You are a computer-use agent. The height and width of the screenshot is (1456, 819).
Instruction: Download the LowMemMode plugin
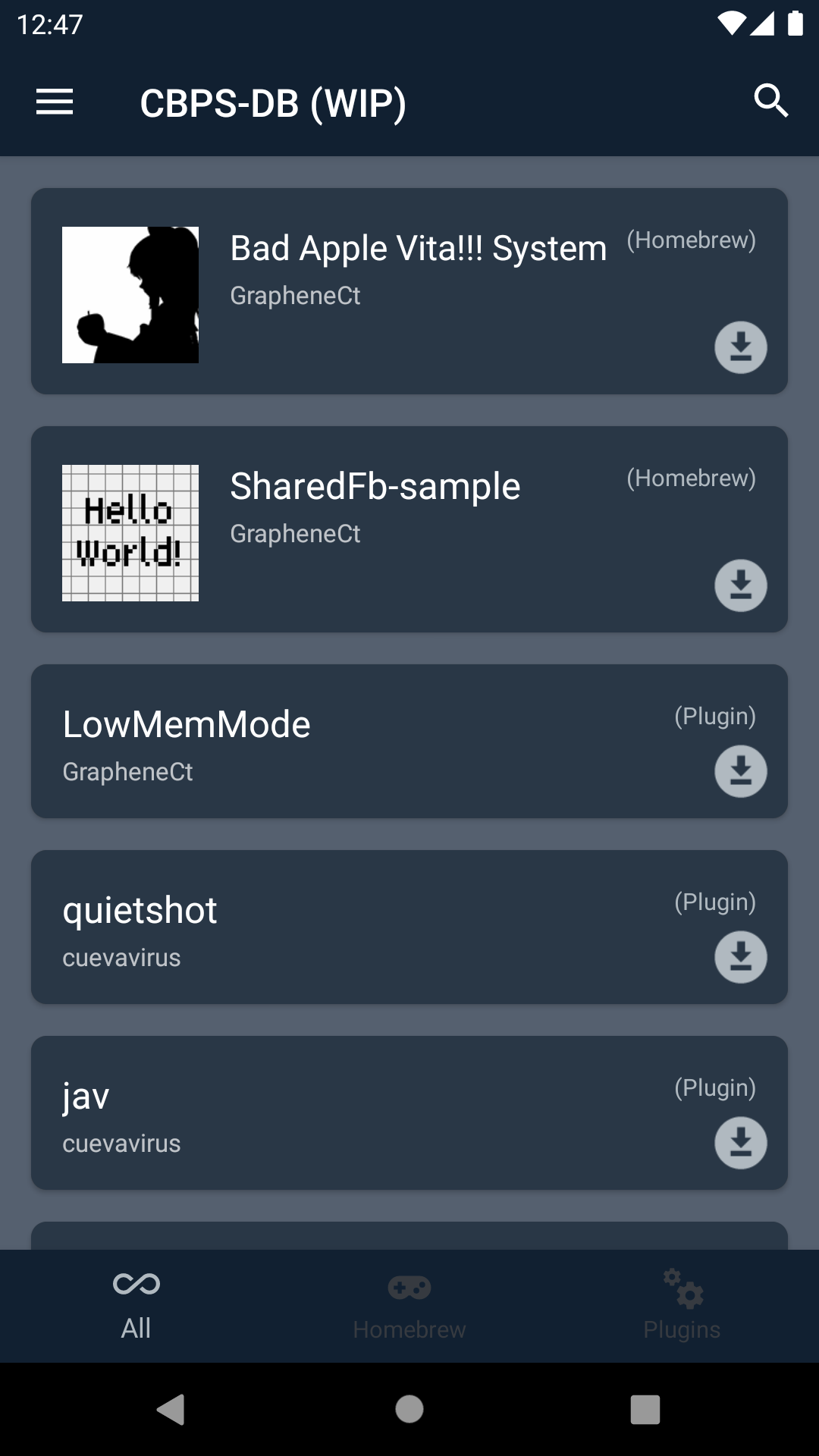[741, 771]
